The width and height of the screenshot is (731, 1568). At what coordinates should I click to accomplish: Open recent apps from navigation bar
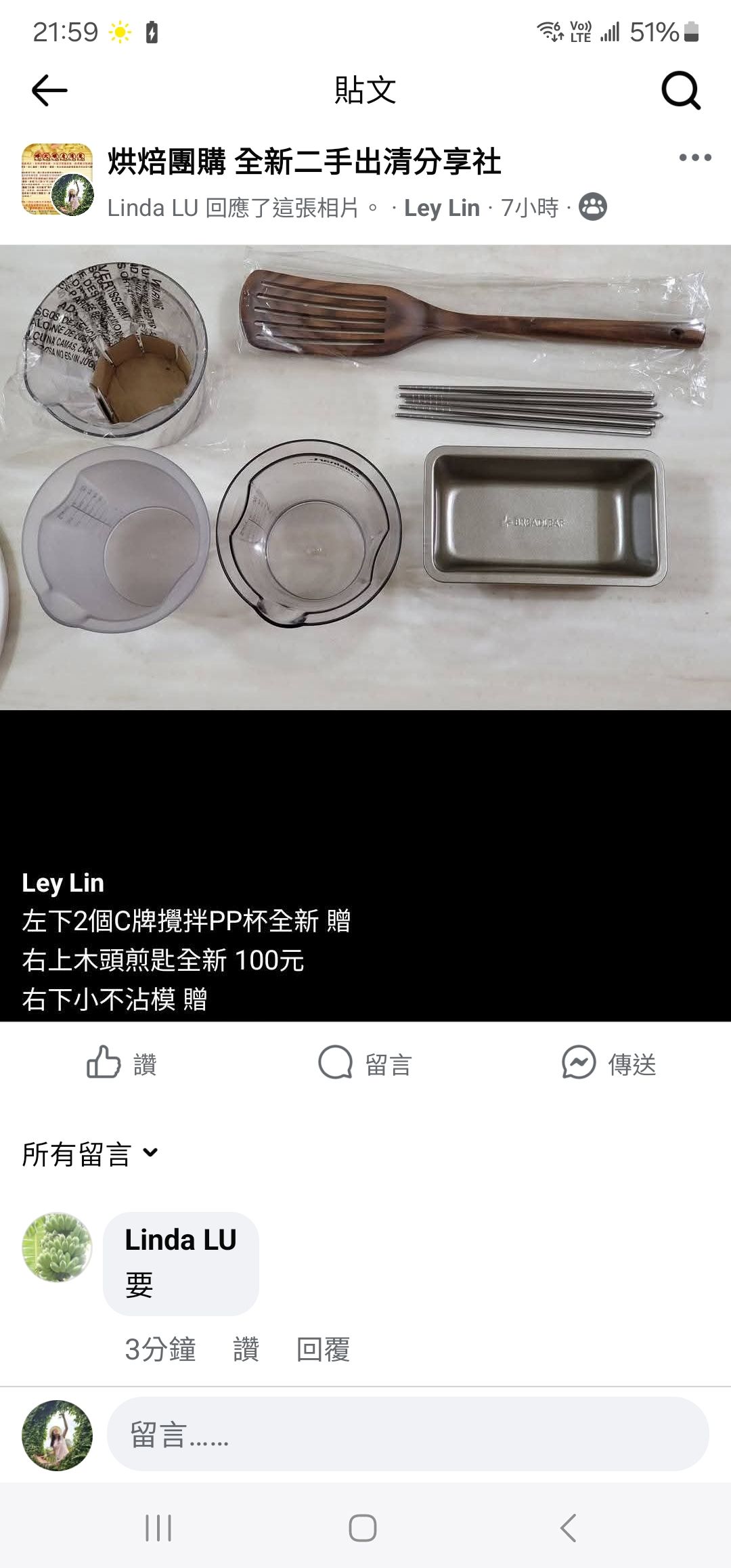point(158,1528)
